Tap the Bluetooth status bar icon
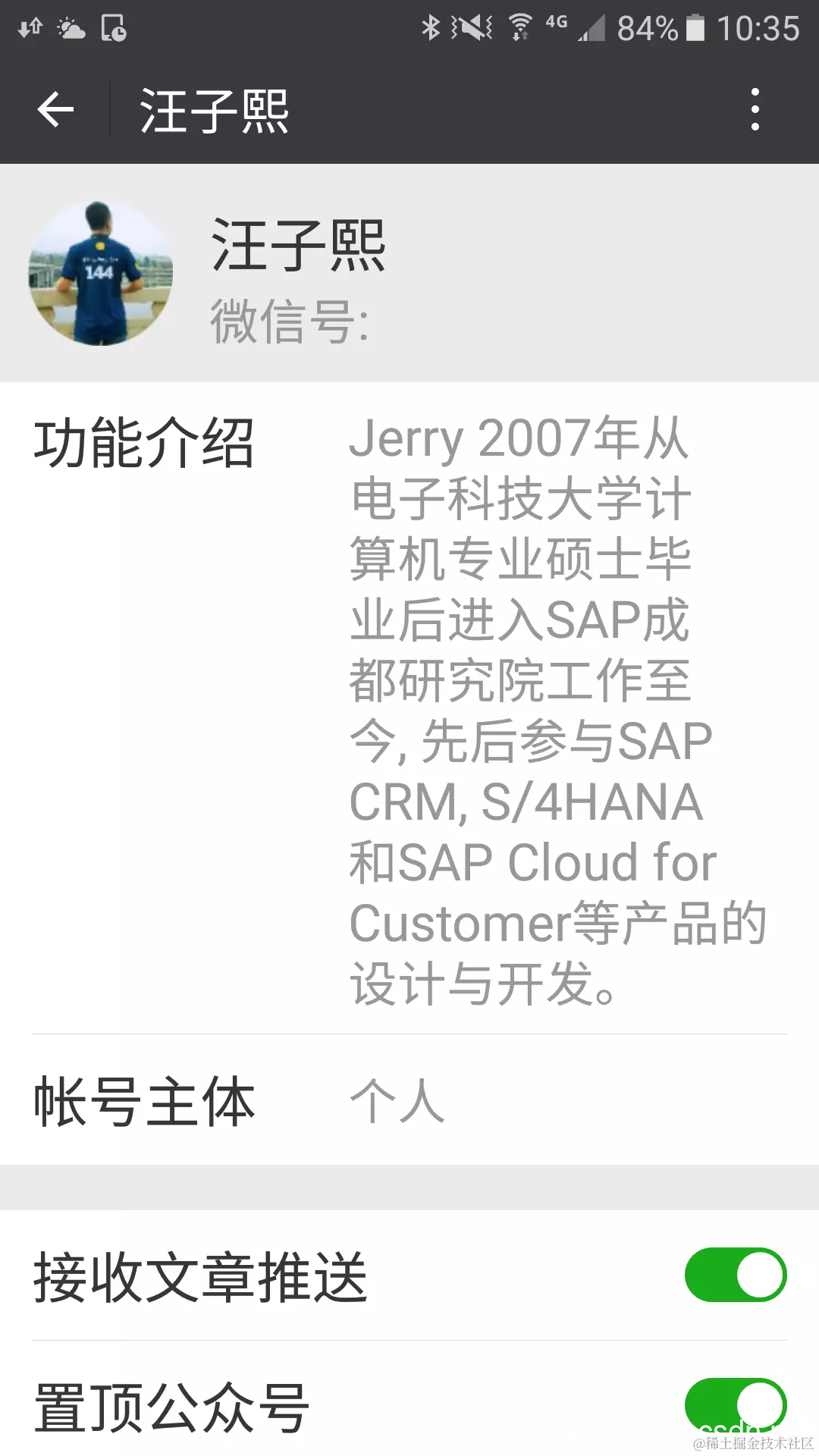819x1456 pixels. point(431,25)
